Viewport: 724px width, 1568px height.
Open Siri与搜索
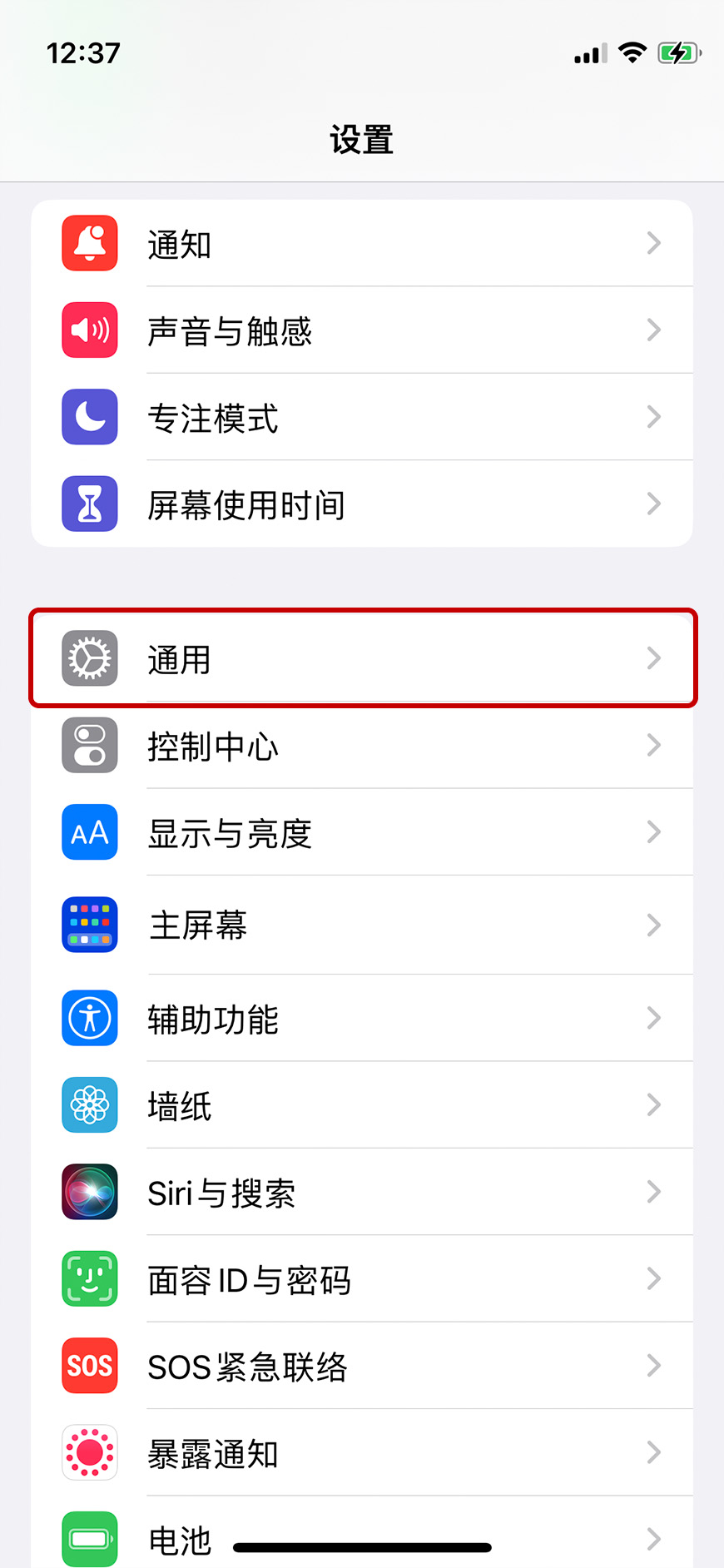tap(362, 1193)
